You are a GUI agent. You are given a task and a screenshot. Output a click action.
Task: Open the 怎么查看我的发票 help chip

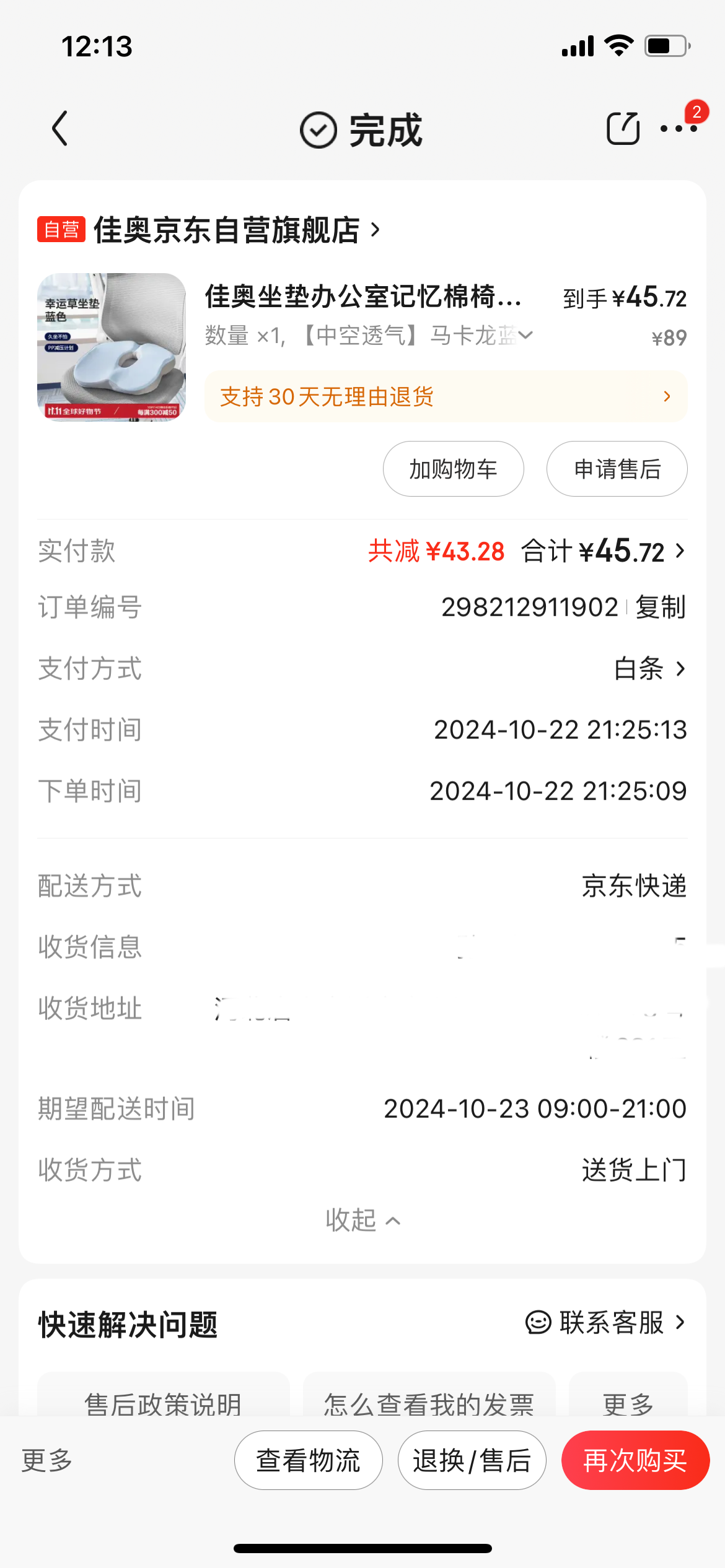tap(429, 1400)
